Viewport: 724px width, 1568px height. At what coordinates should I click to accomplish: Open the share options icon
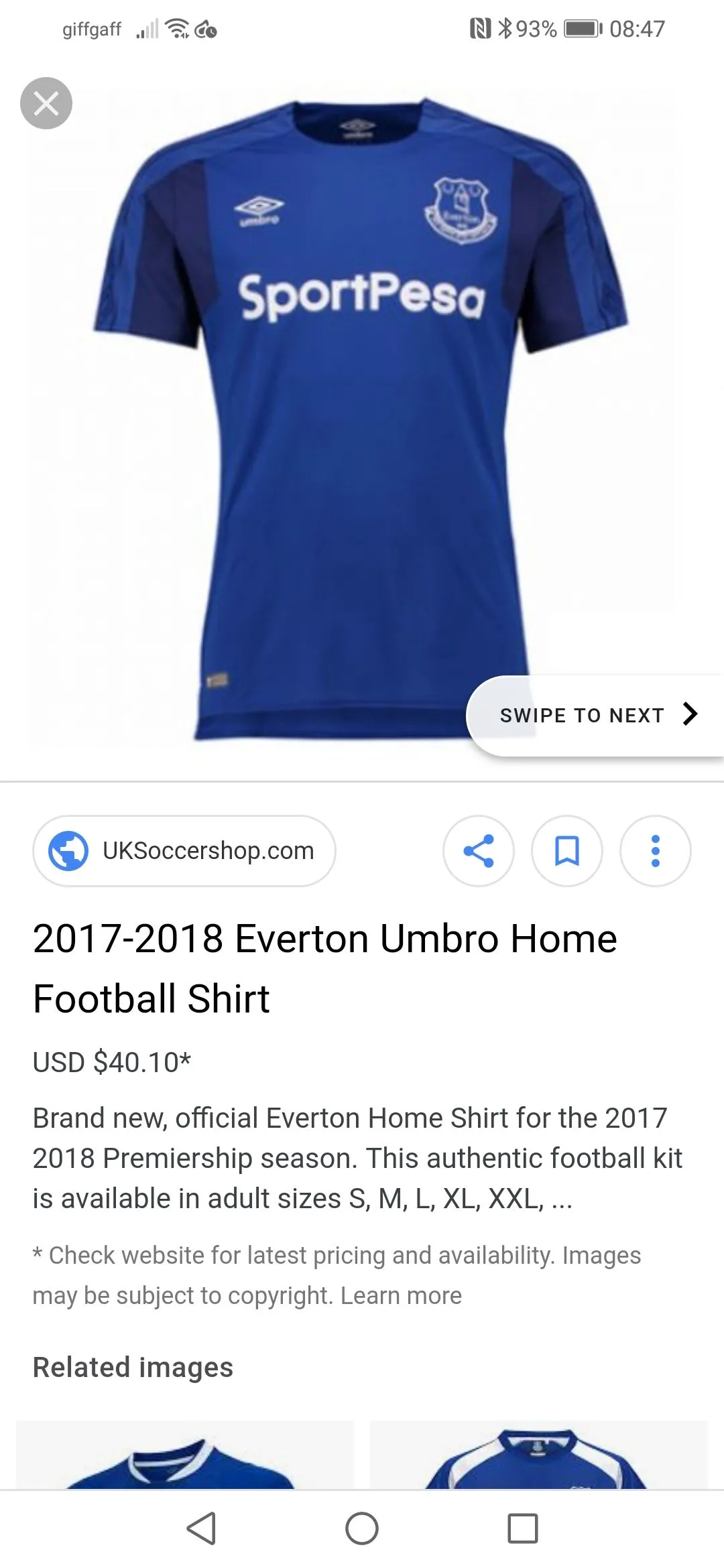coord(478,850)
